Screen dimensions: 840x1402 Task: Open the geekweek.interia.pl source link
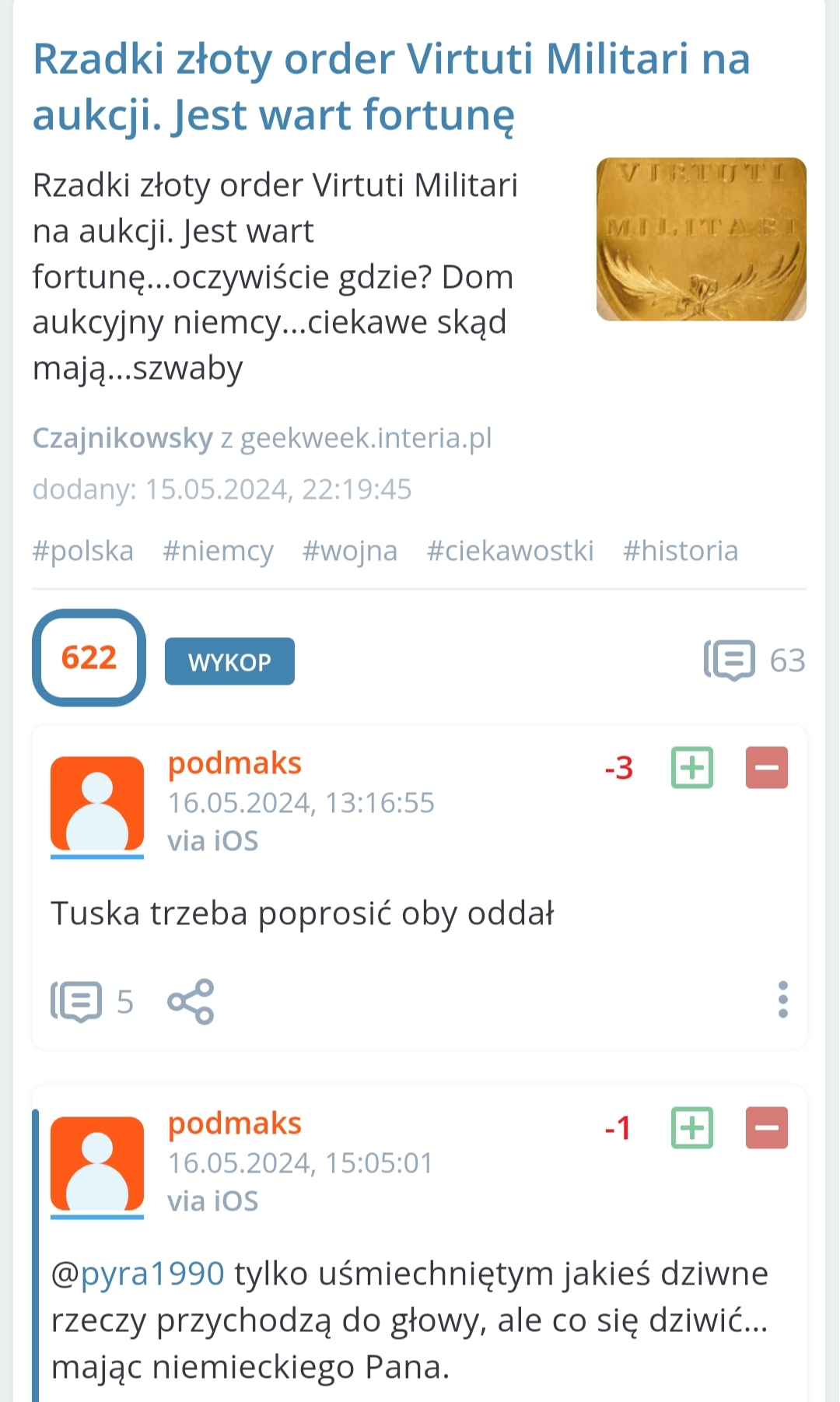coord(366,439)
